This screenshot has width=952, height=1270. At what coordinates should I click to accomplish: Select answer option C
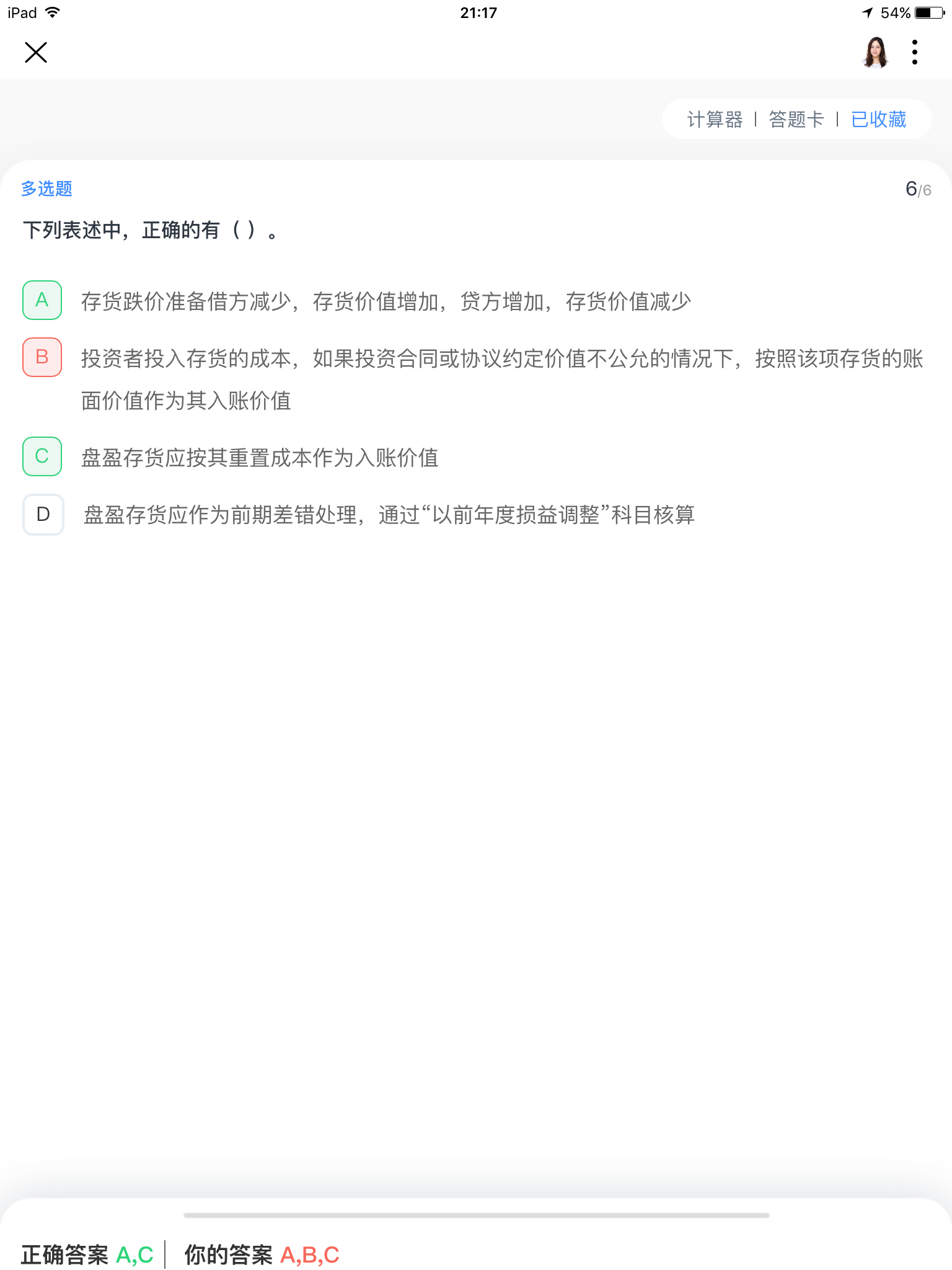coord(42,456)
